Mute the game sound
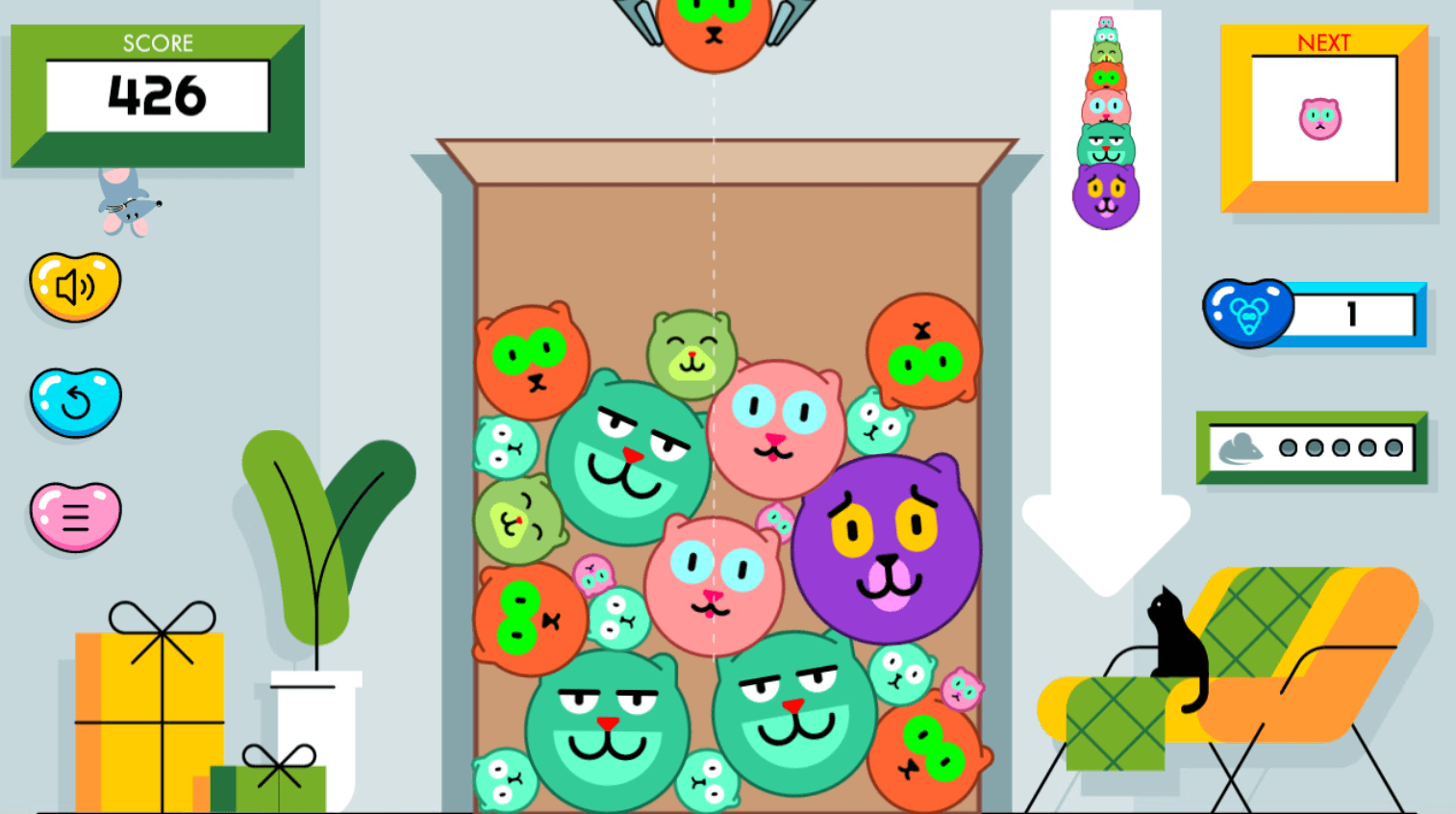 pyautogui.click(x=75, y=287)
